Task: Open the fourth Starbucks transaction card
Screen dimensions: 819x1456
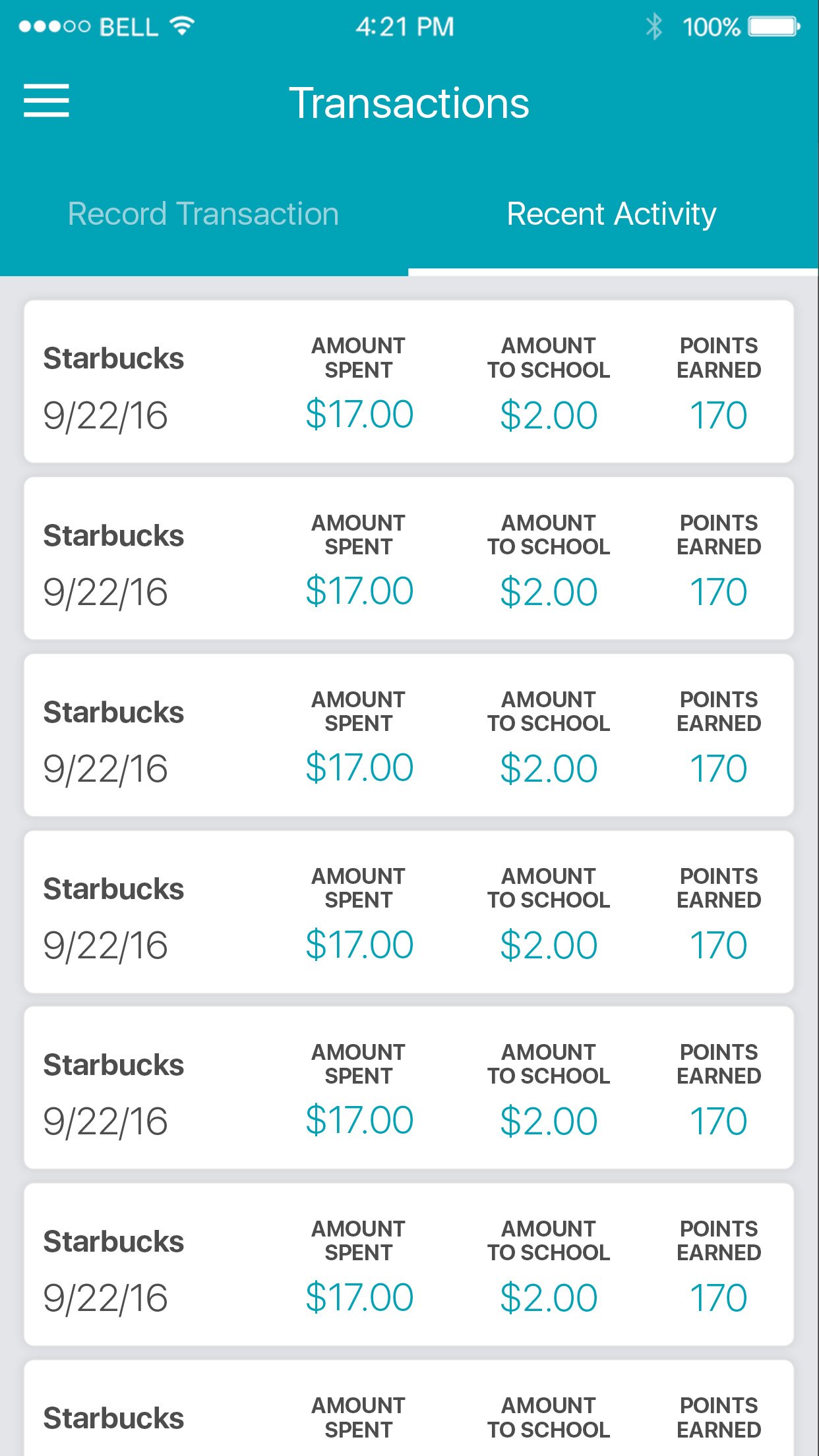Action: tap(409, 913)
